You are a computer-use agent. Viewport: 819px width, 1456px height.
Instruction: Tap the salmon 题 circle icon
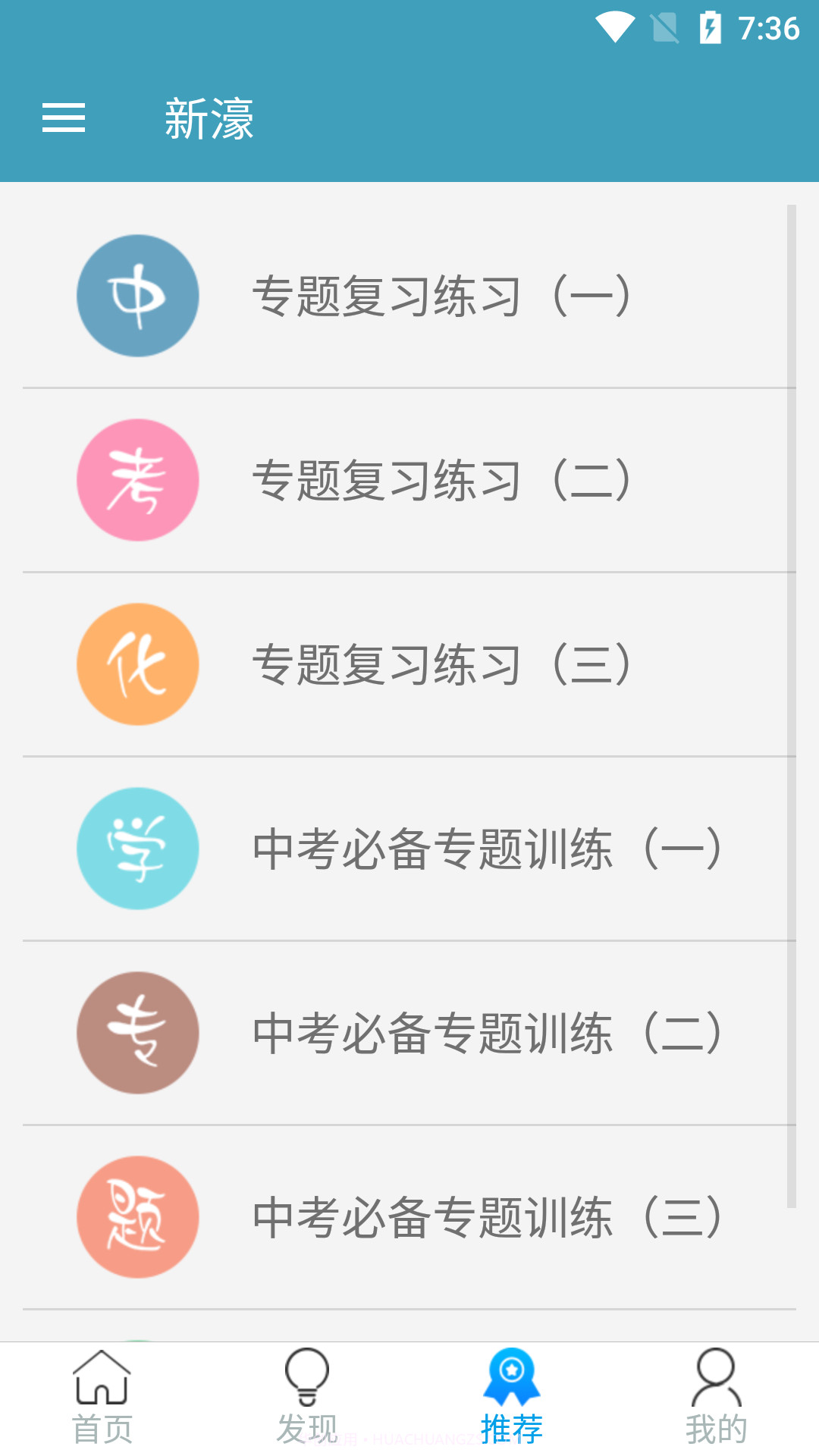[x=136, y=1216]
